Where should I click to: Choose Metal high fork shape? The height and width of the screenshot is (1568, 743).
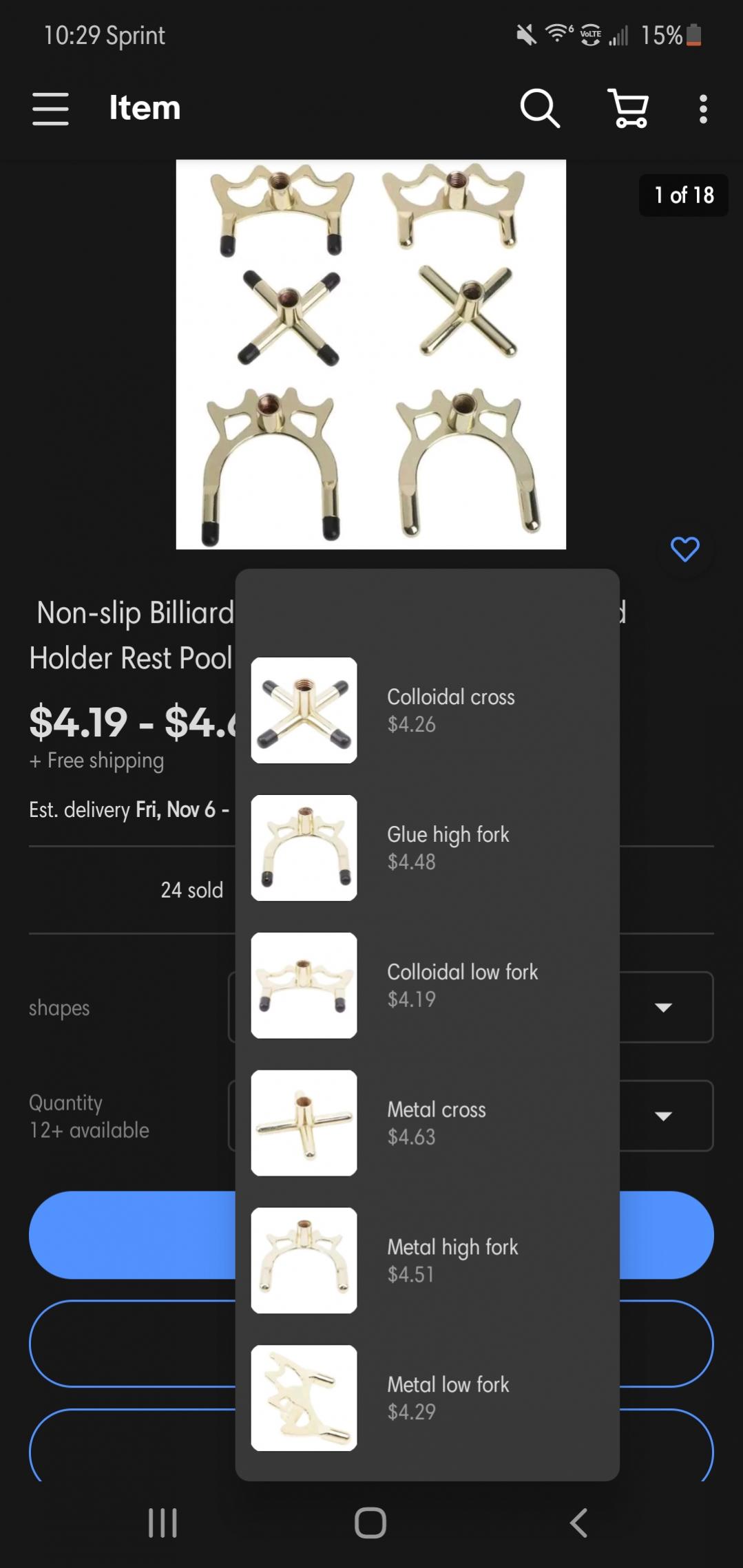[x=427, y=1260]
